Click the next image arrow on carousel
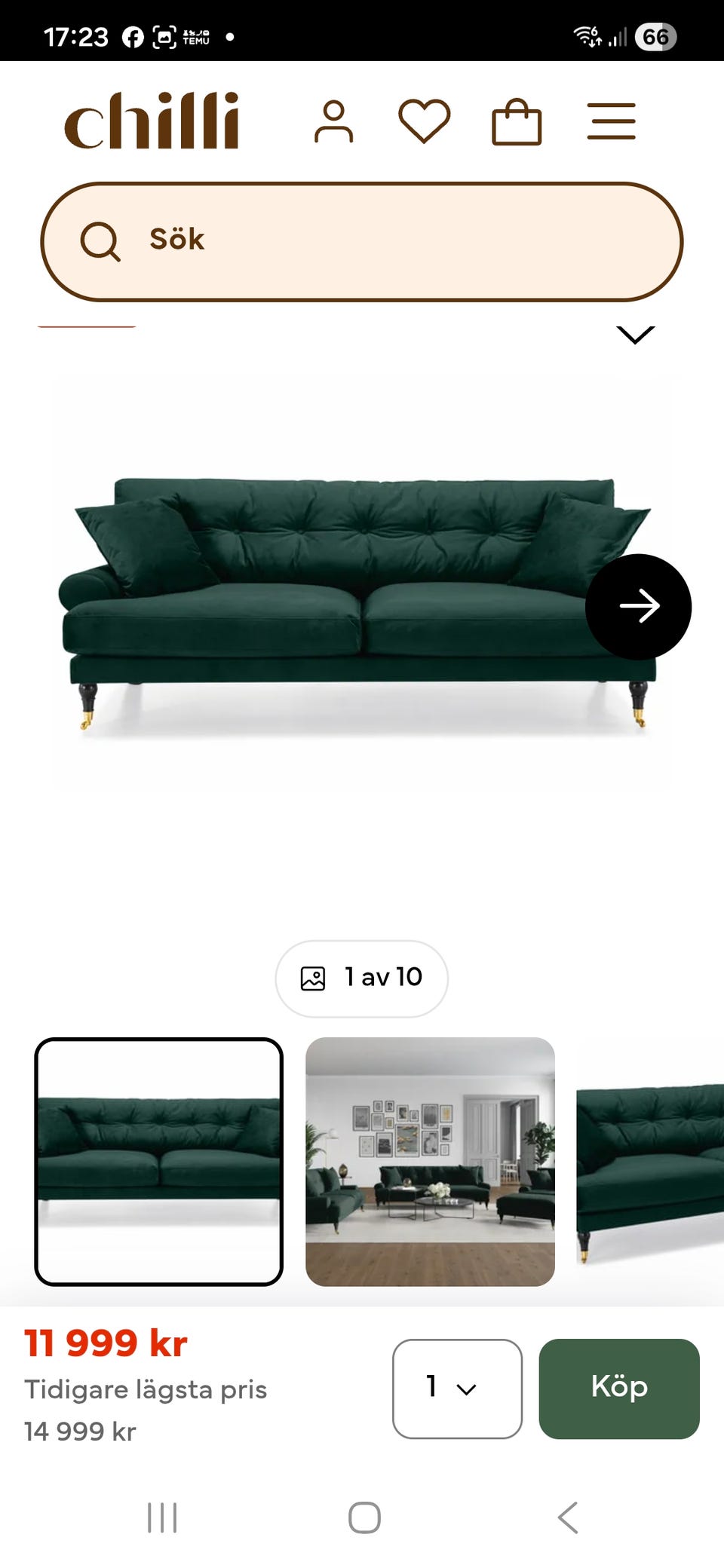The width and height of the screenshot is (724, 1568). click(638, 605)
